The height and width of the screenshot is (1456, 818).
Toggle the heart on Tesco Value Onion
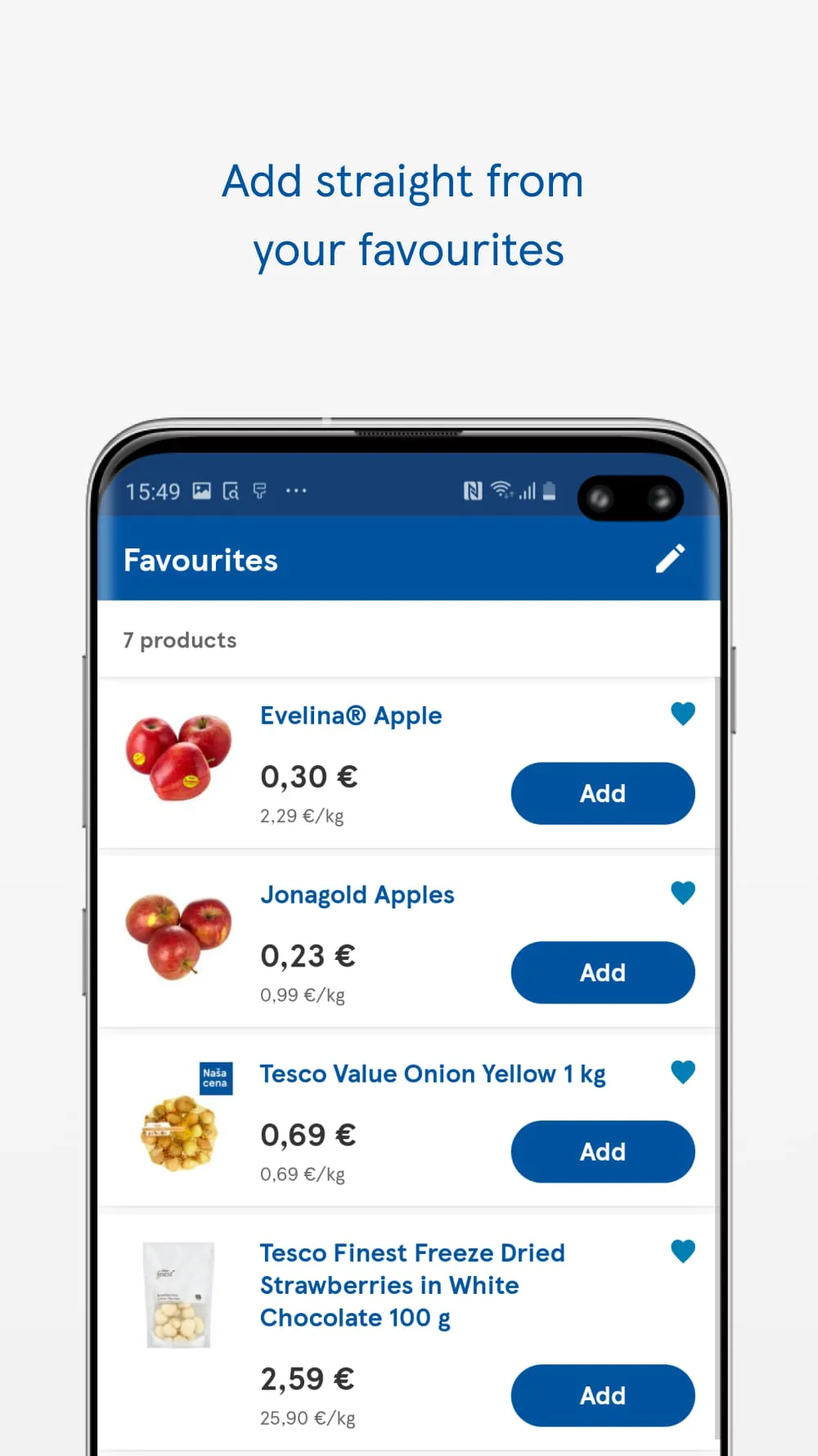[x=683, y=1071]
